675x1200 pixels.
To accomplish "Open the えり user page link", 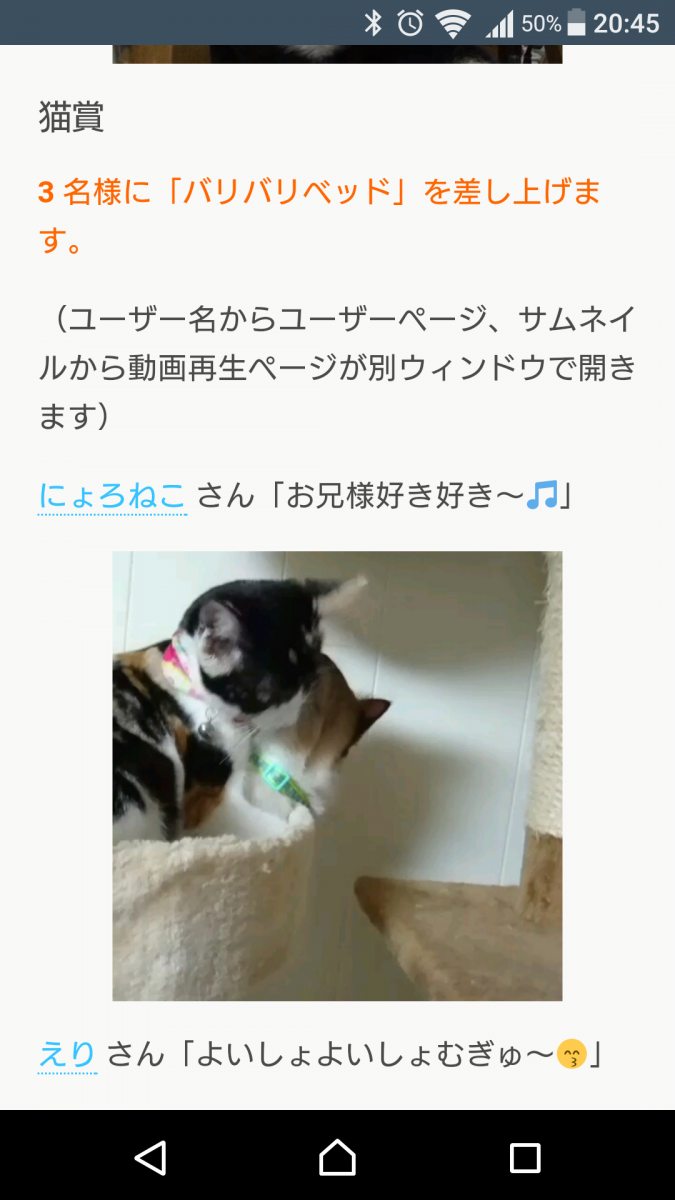I will (x=67, y=1054).
